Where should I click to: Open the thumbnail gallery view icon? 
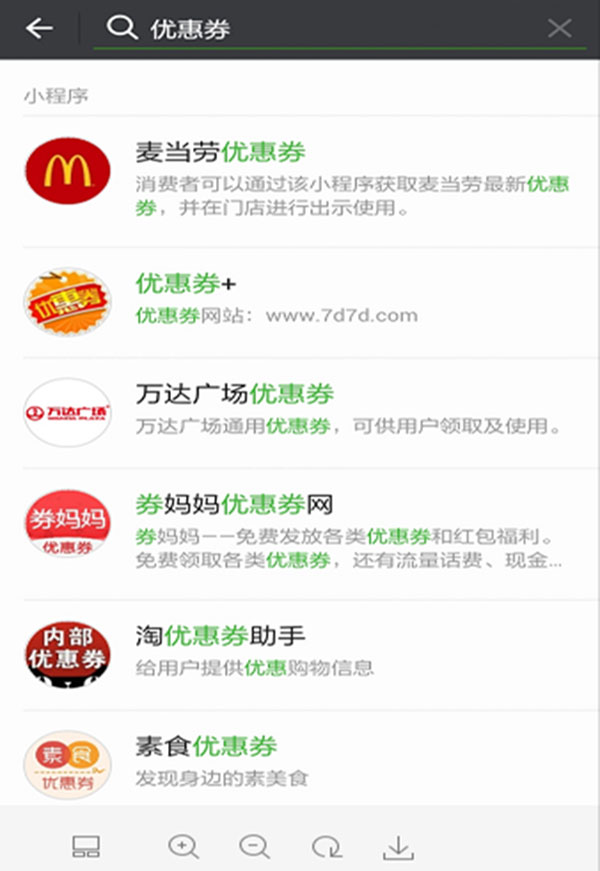87,847
